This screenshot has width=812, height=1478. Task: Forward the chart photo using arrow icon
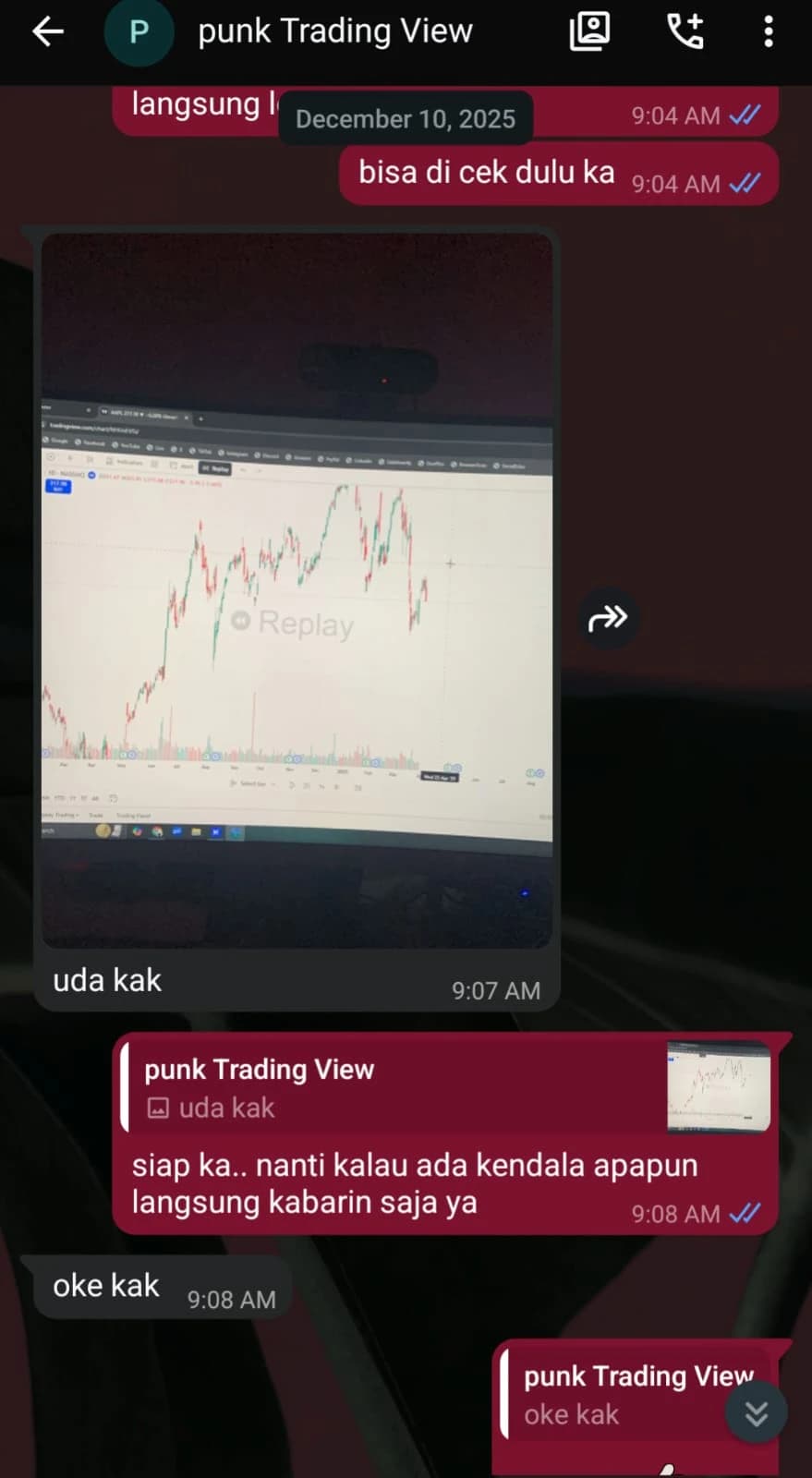[608, 617]
